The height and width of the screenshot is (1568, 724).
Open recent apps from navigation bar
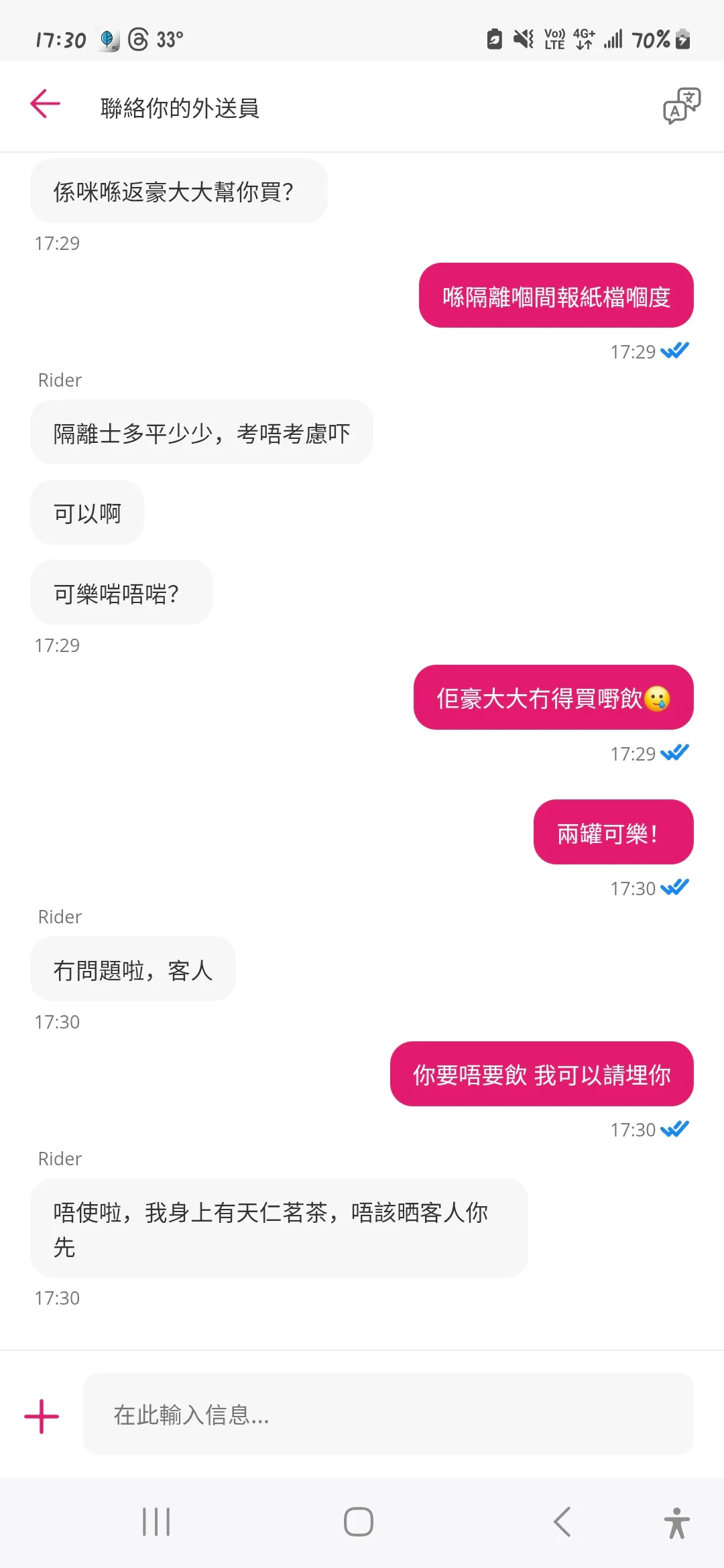point(156,1521)
